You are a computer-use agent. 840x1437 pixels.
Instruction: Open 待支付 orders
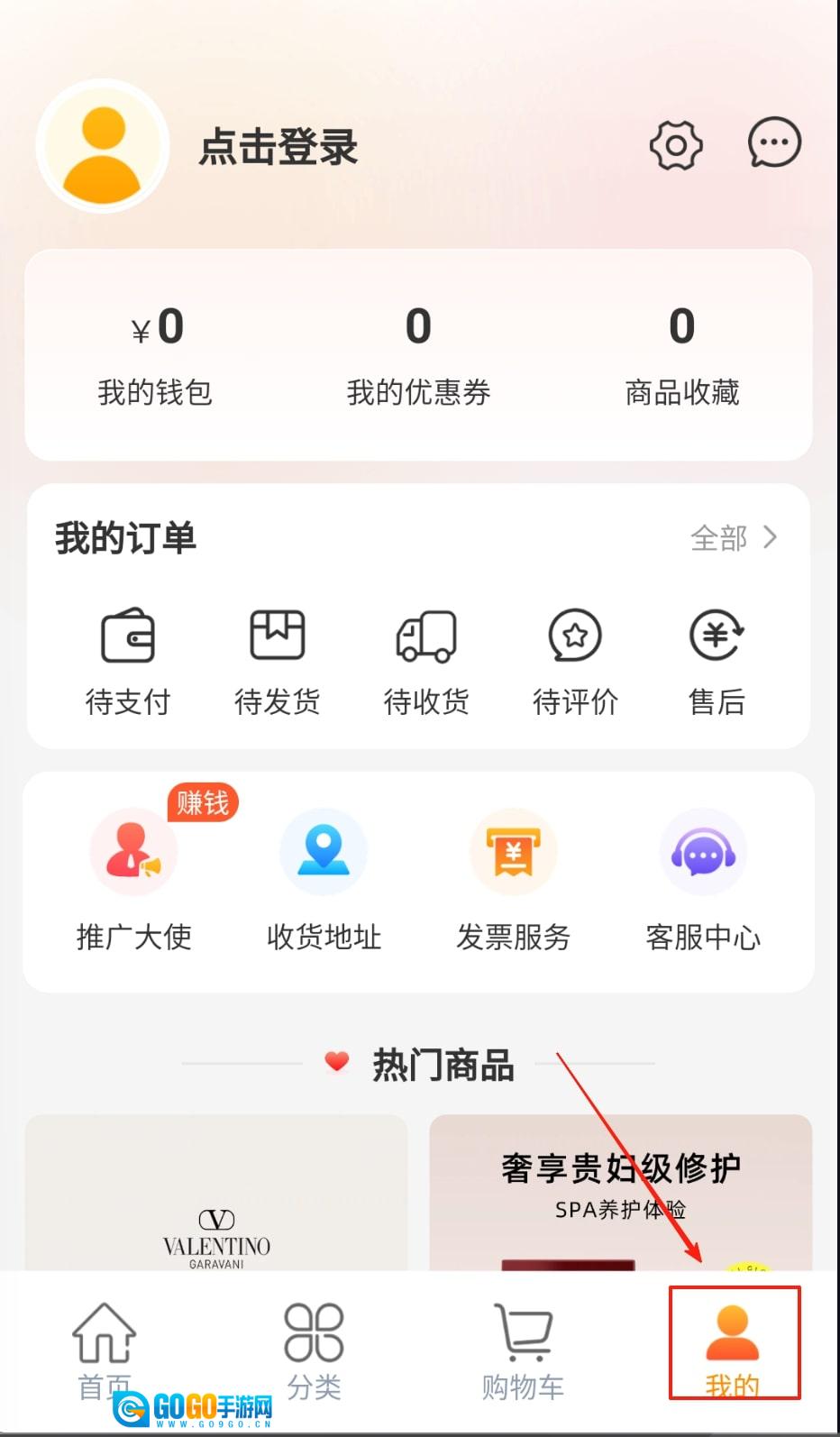click(x=128, y=661)
